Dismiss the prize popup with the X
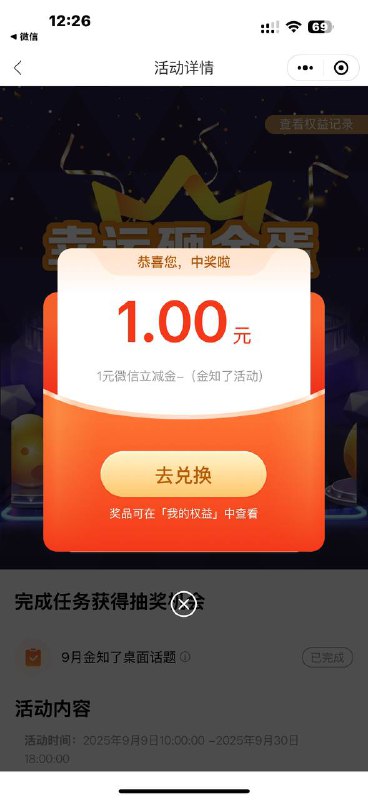This screenshot has width=368, height=800. 184,605
